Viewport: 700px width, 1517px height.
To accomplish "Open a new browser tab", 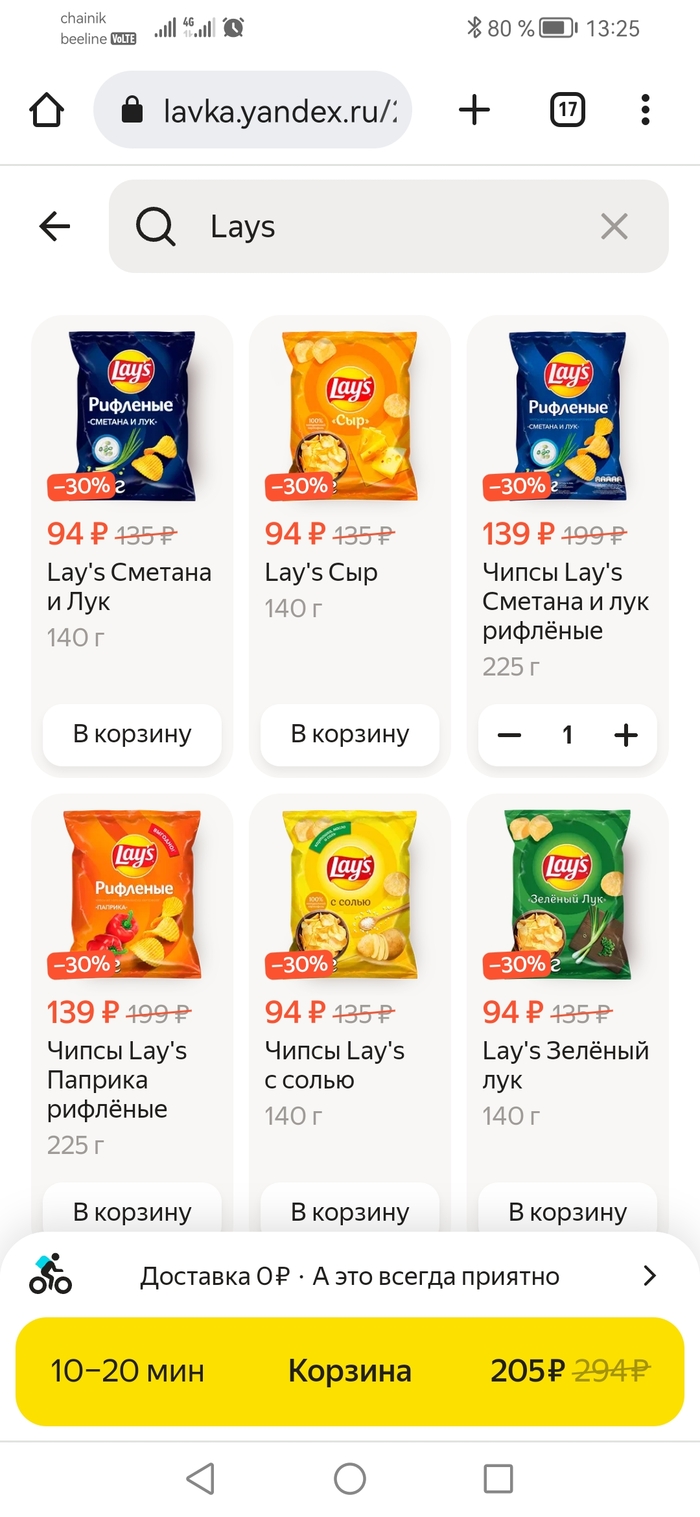I will [474, 110].
